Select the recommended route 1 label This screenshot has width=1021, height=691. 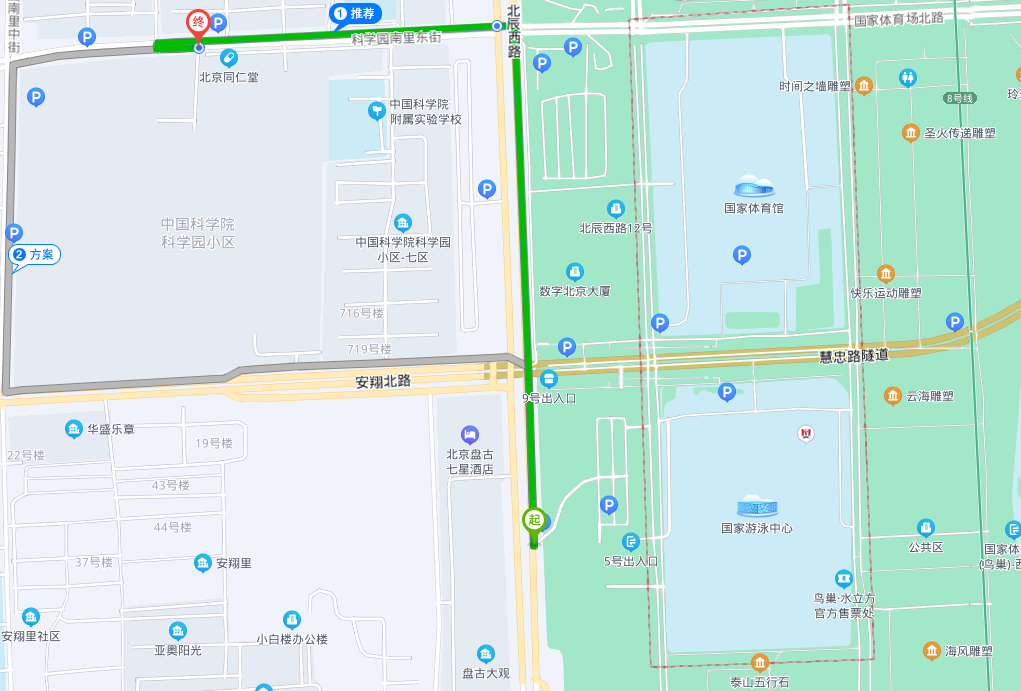(356, 14)
